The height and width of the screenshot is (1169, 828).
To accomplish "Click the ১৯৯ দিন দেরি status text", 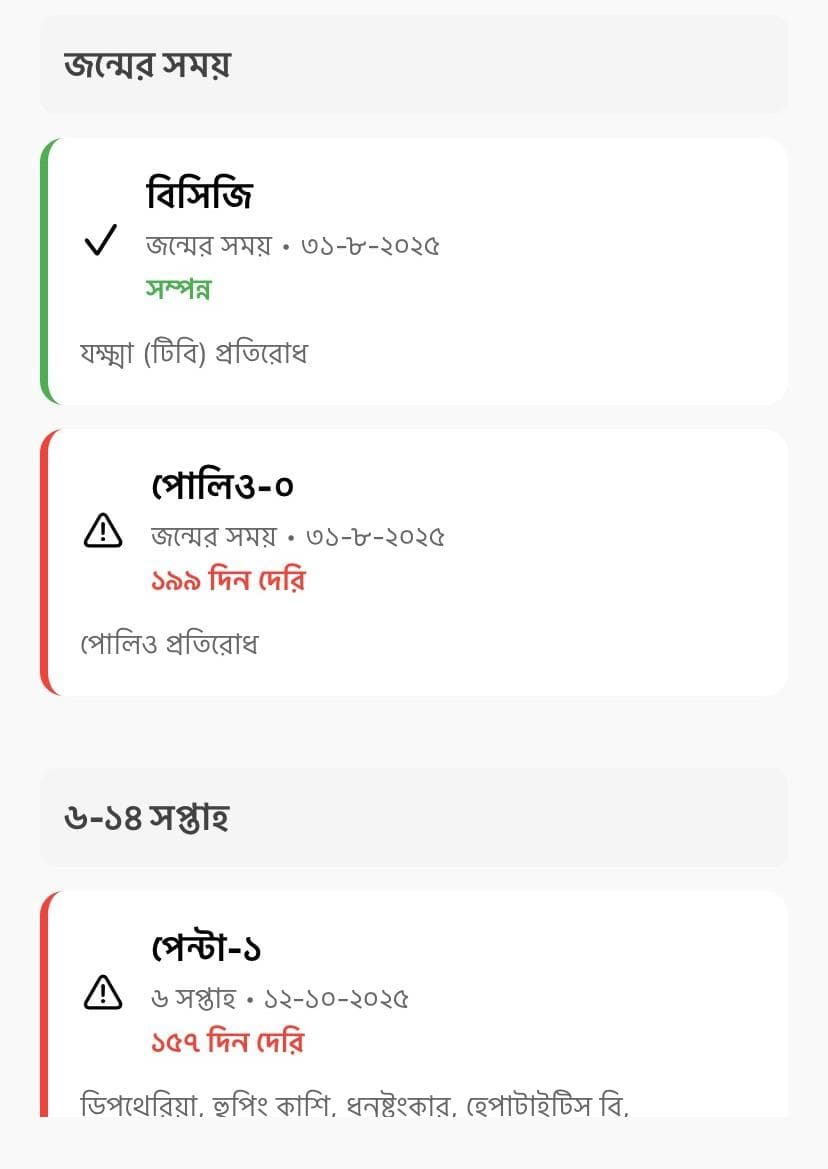I will point(227,580).
